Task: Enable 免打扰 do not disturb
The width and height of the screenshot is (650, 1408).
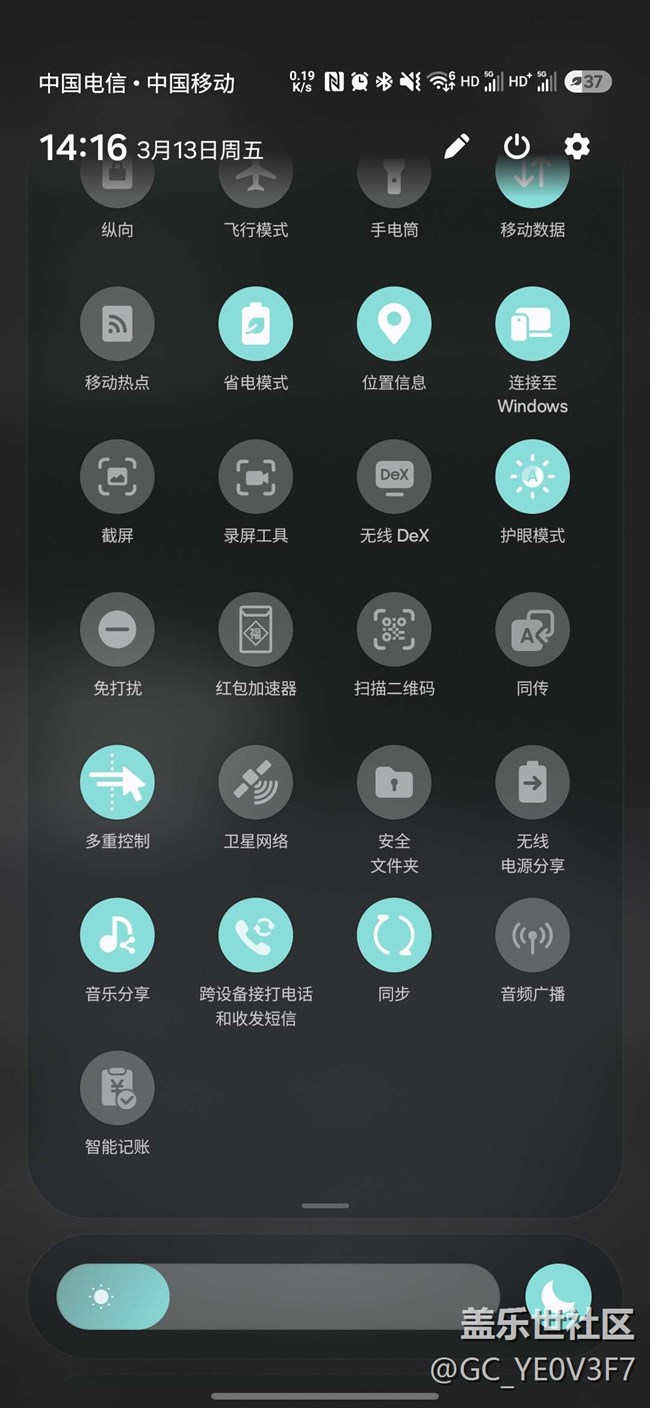Action: coord(117,630)
